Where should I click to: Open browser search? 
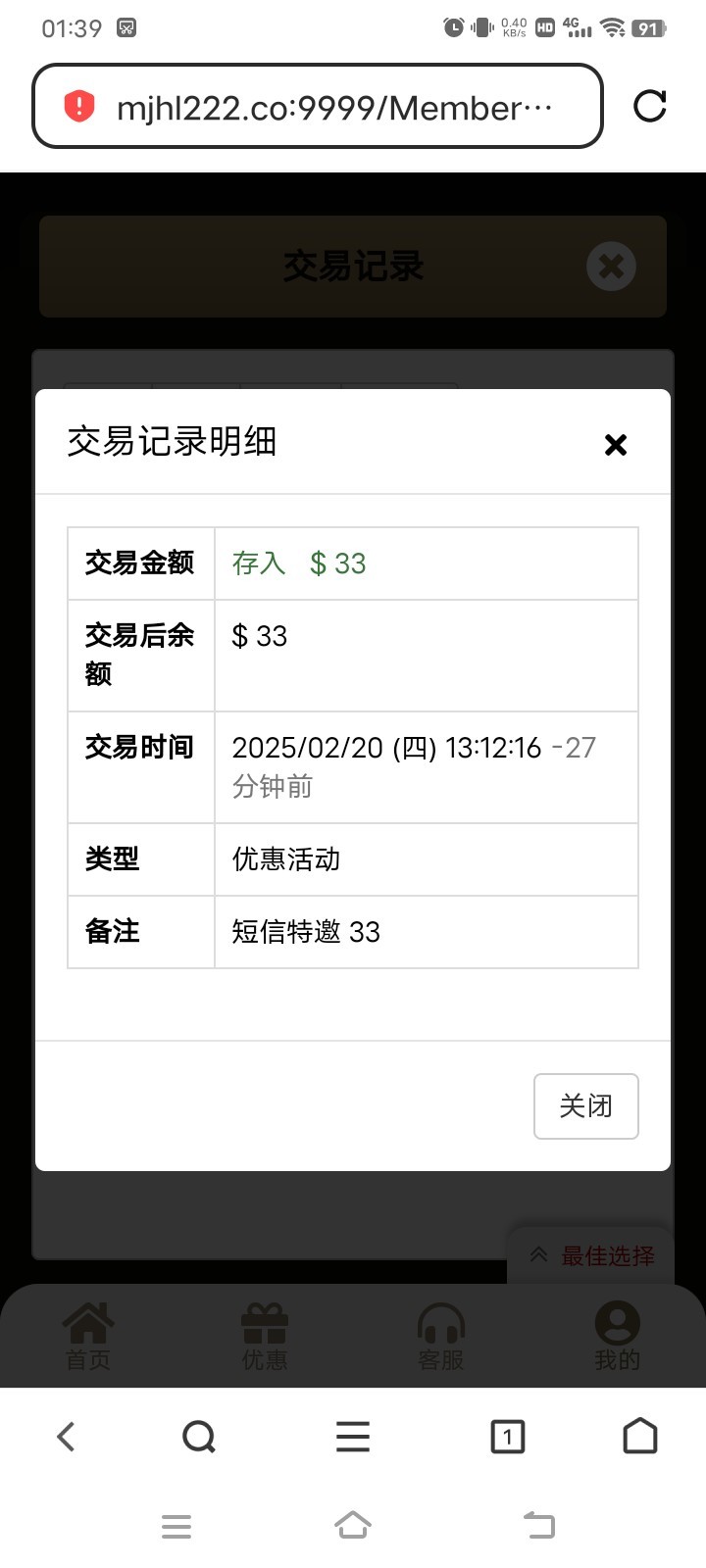coord(199,1437)
